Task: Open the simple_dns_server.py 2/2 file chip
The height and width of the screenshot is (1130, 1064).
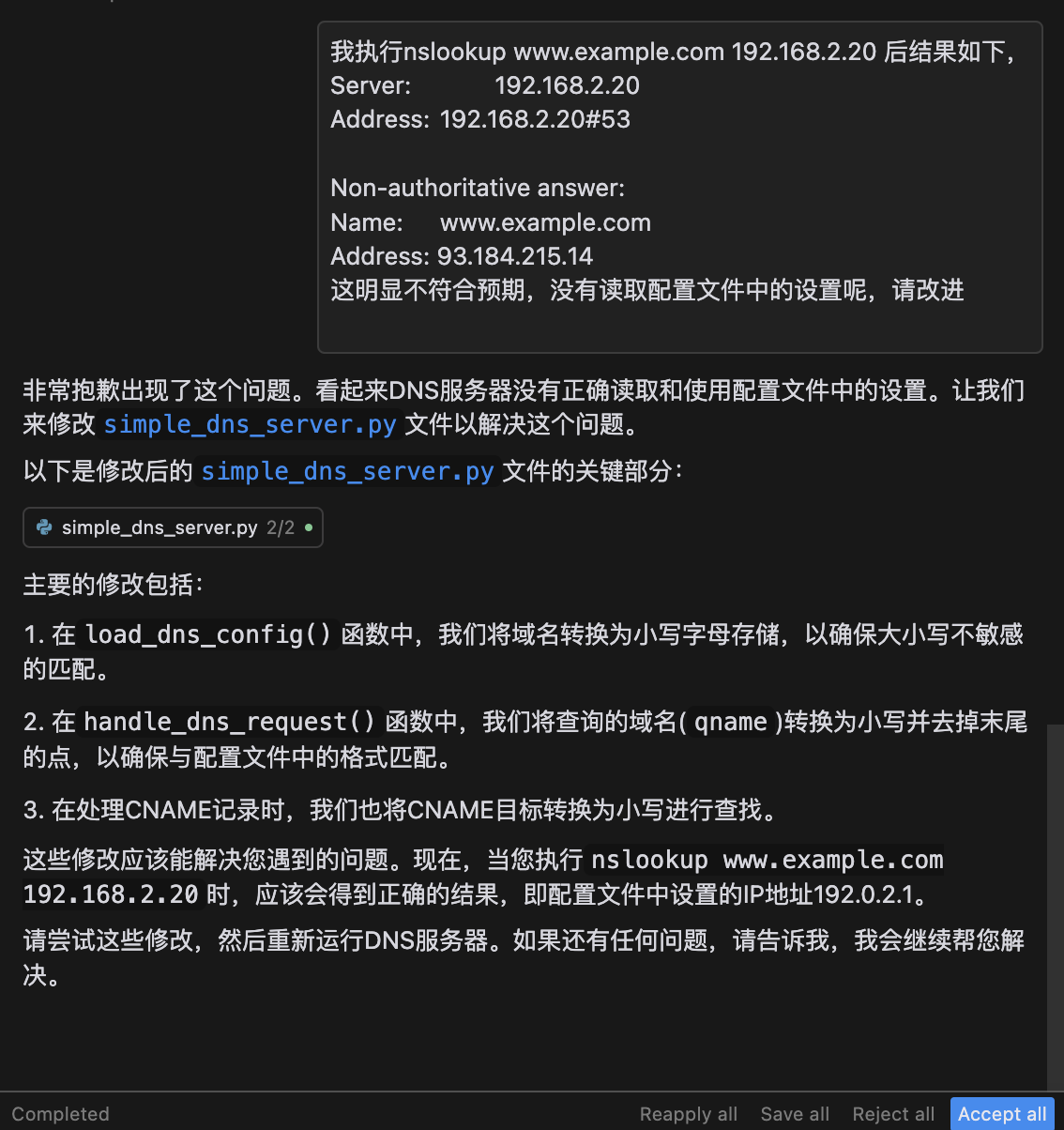Action: [173, 527]
